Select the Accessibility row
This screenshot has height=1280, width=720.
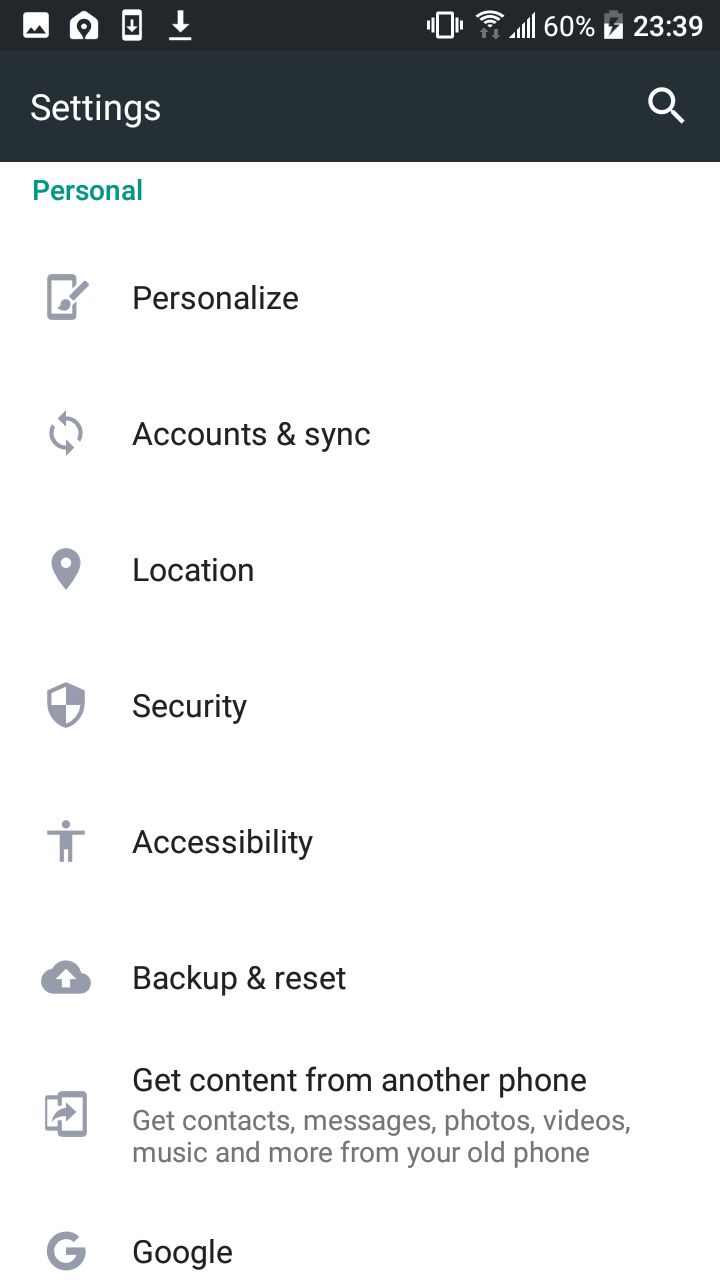(360, 842)
